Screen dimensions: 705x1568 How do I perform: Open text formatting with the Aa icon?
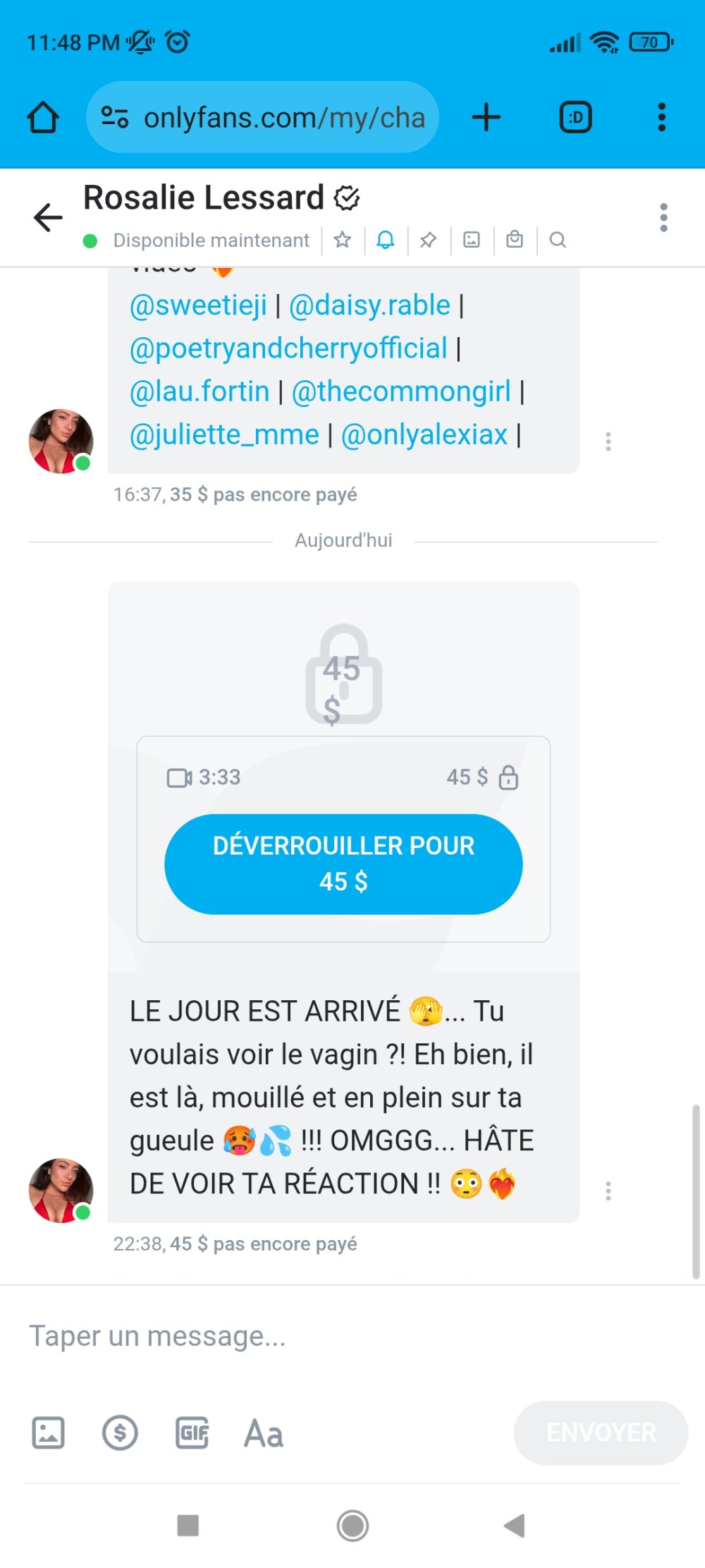click(264, 1434)
